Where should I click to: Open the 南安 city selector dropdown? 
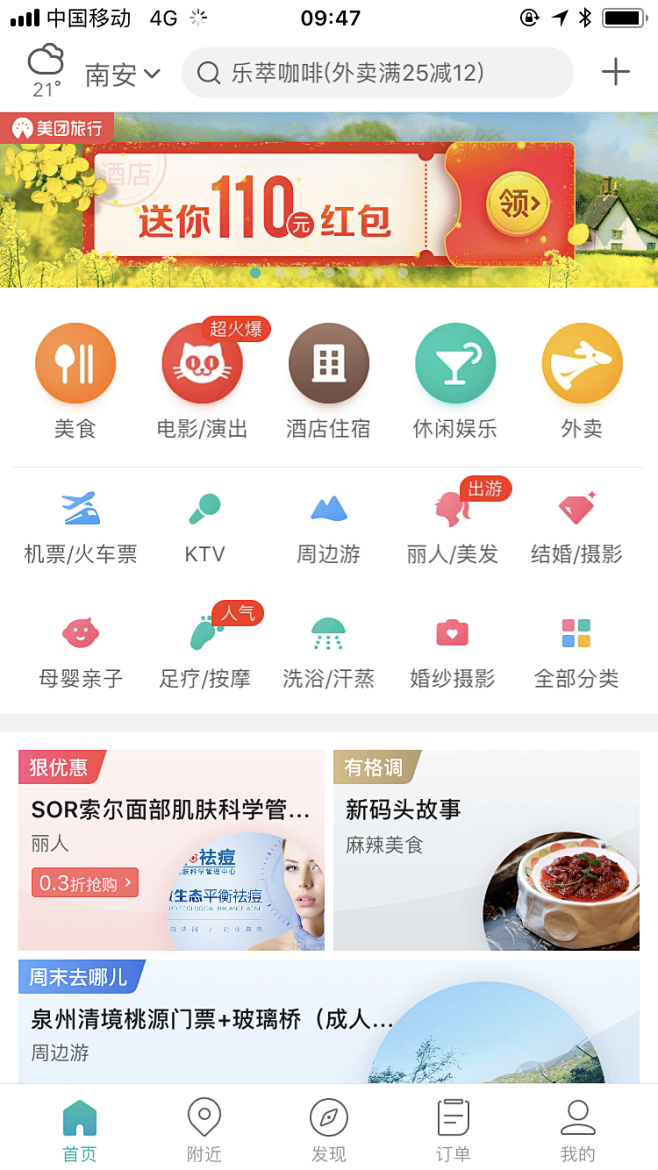[122, 74]
